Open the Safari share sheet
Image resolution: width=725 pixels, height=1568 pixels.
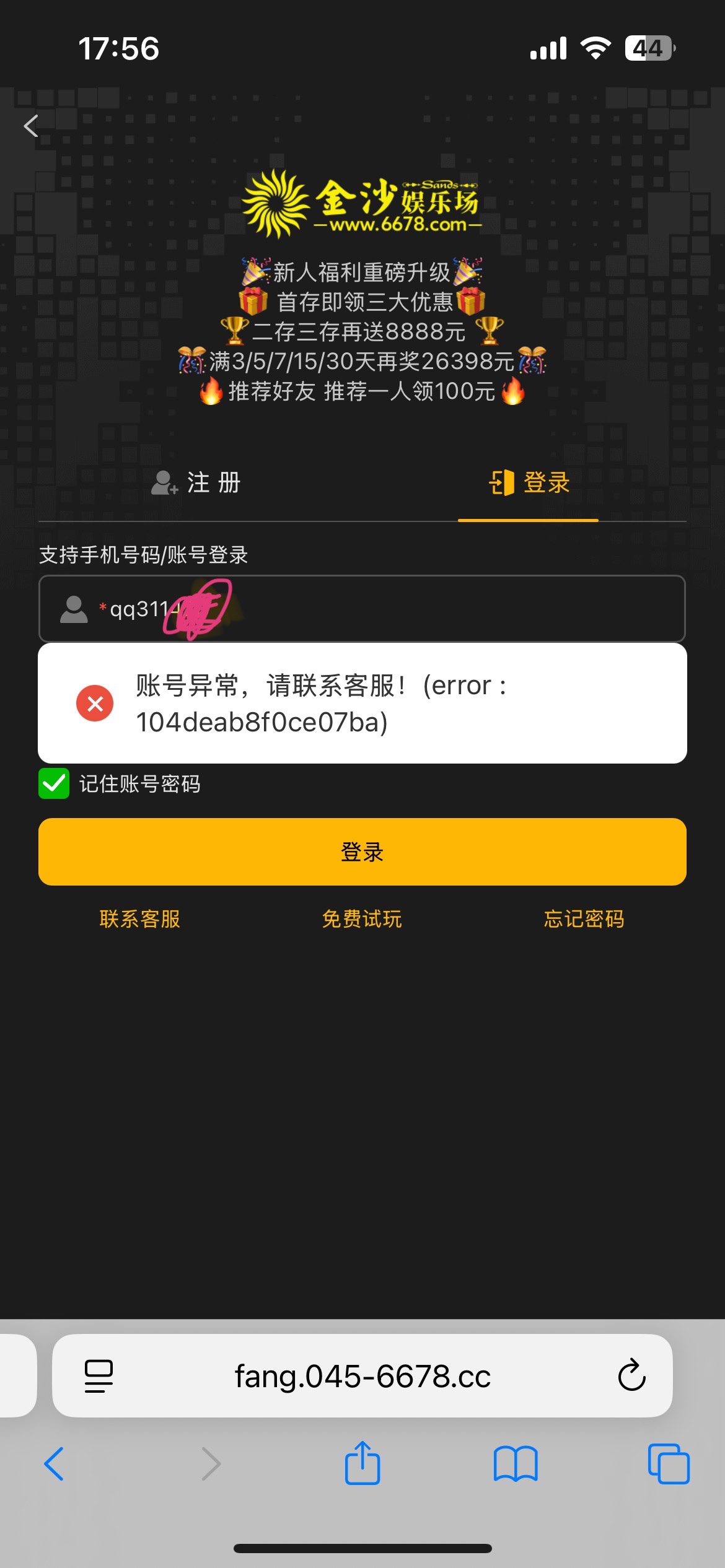(362, 1463)
